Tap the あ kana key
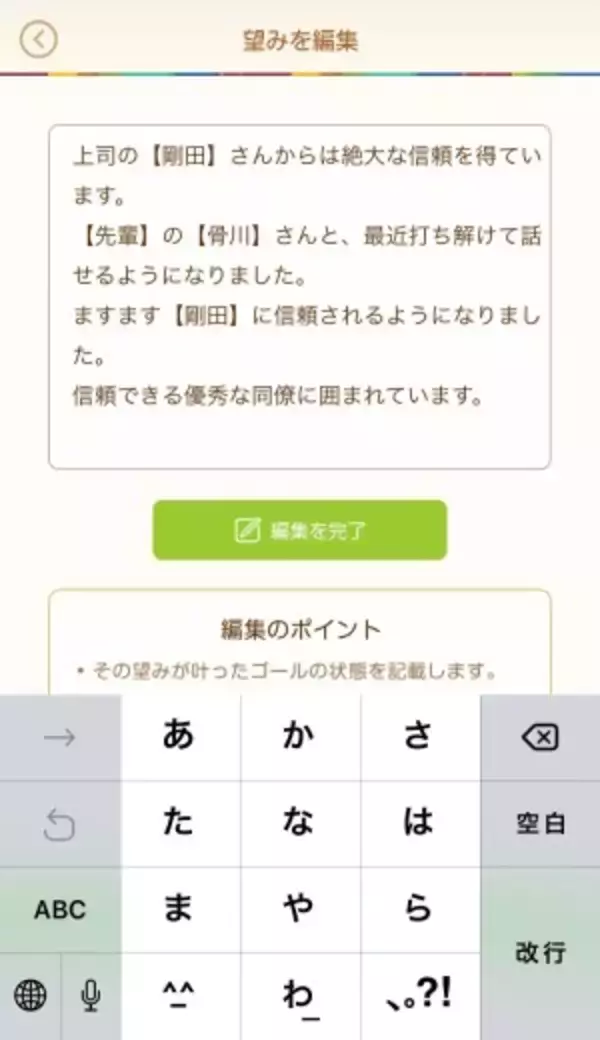This screenshot has width=600, height=1040. [x=180, y=738]
